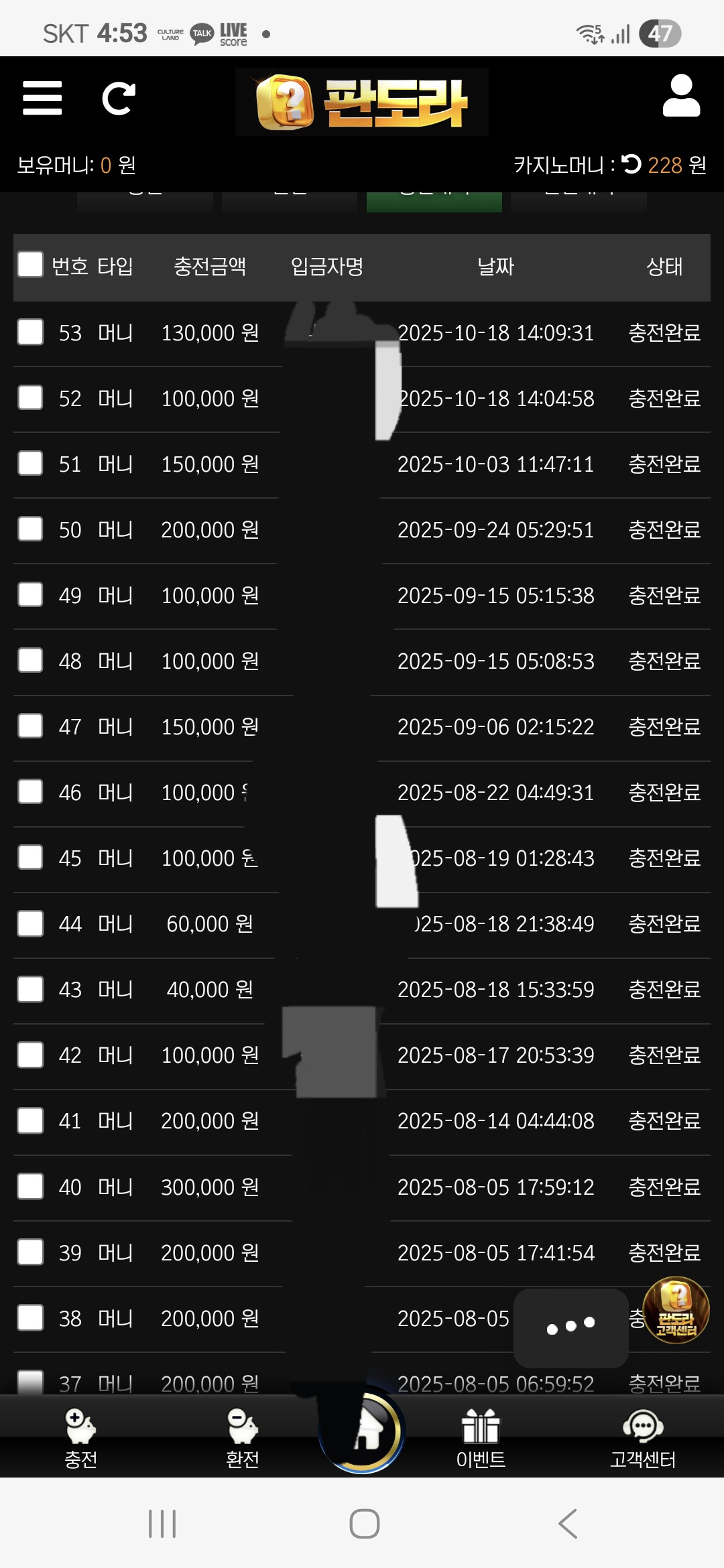Tick the checkbox of row 38

coord(30,1318)
